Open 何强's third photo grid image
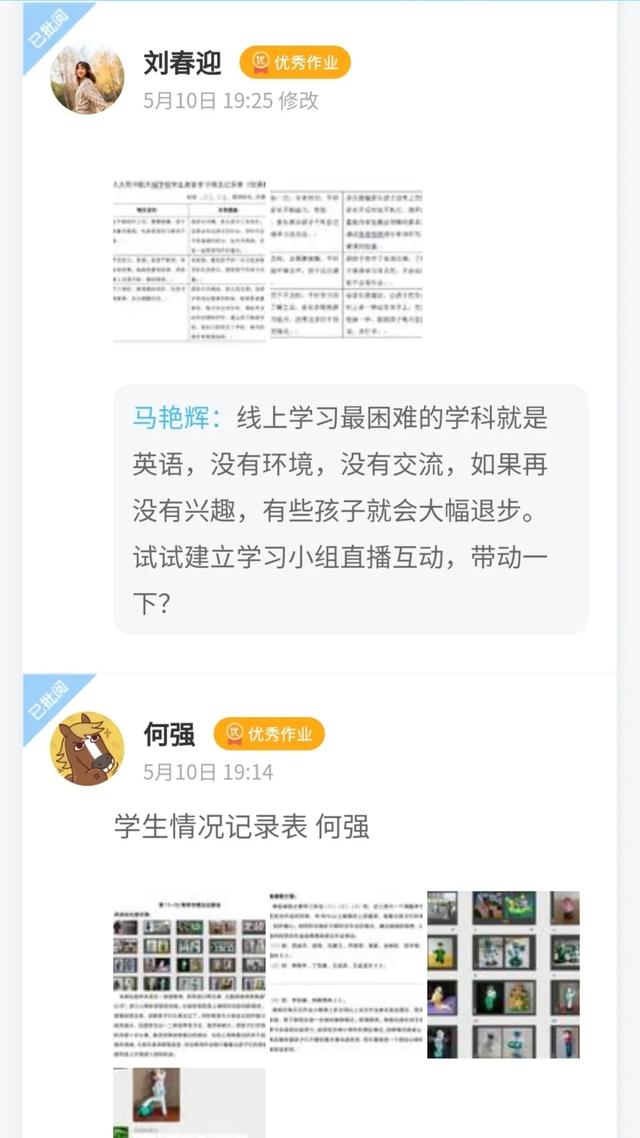The width and height of the screenshot is (640, 1138). click(x=503, y=975)
